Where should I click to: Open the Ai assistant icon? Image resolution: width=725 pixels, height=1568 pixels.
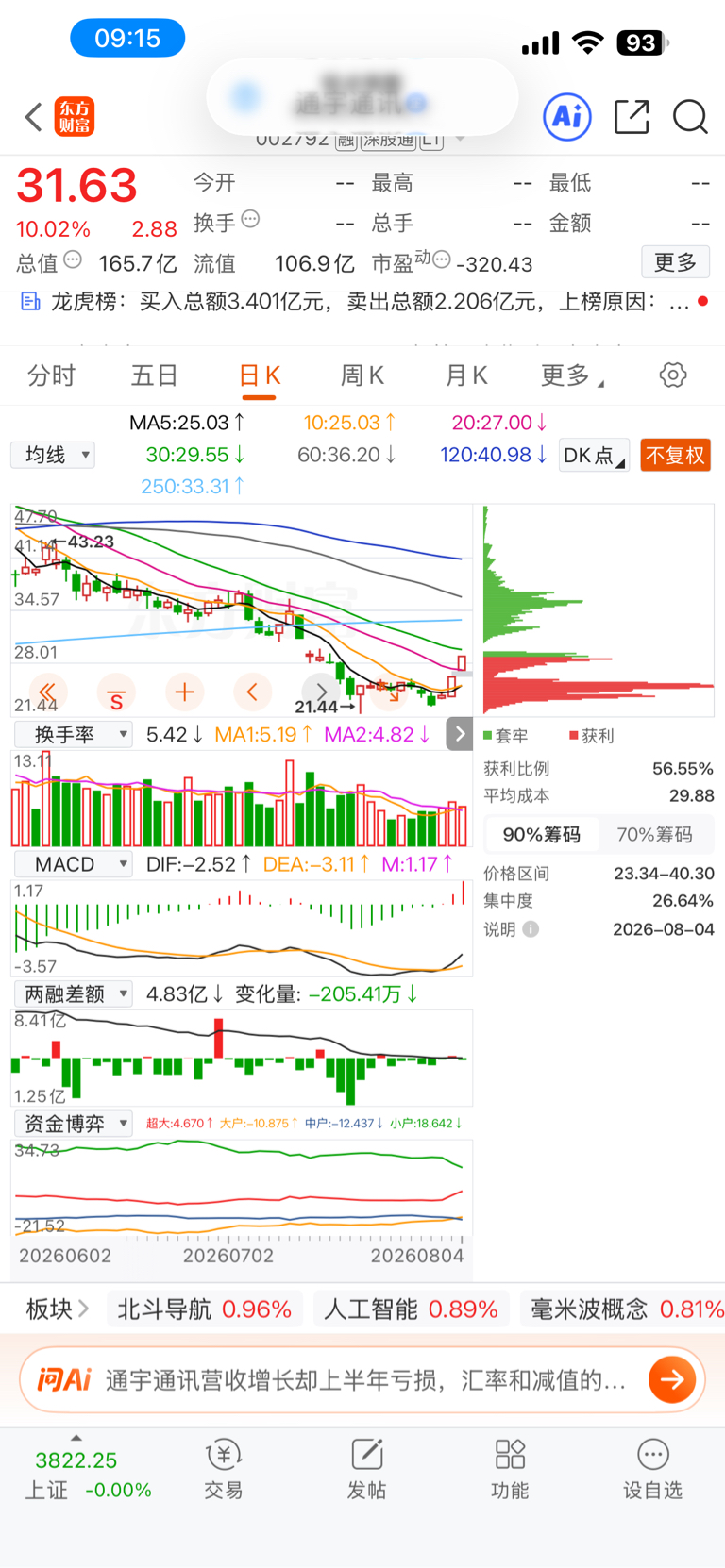(x=567, y=117)
